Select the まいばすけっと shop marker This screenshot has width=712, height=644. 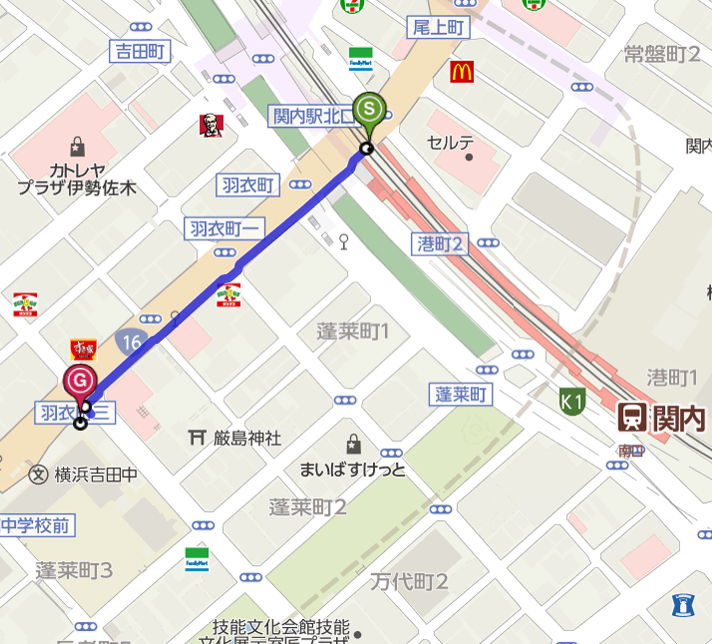pyautogui.click(x=352, y=443)
